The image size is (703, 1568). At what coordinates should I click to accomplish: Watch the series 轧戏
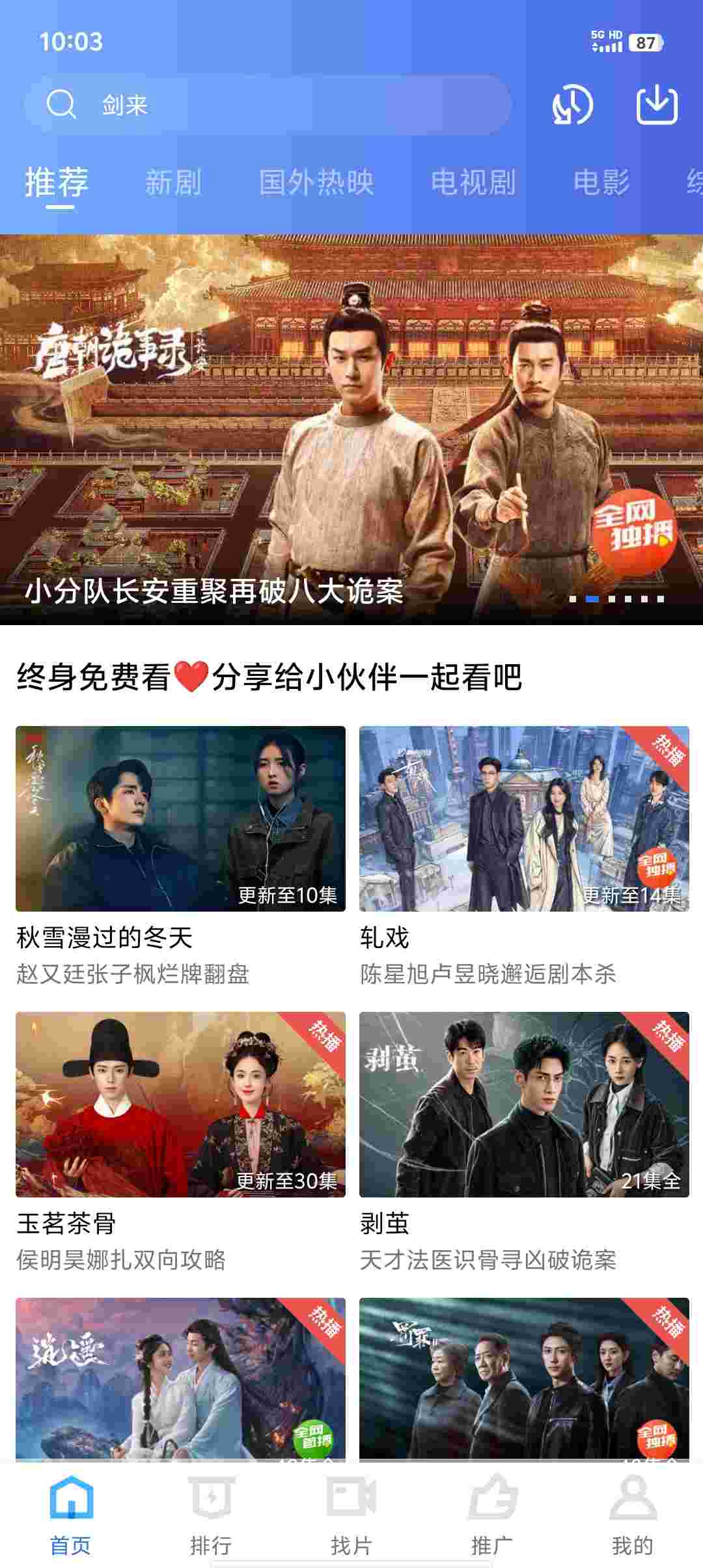coord(524,819)
